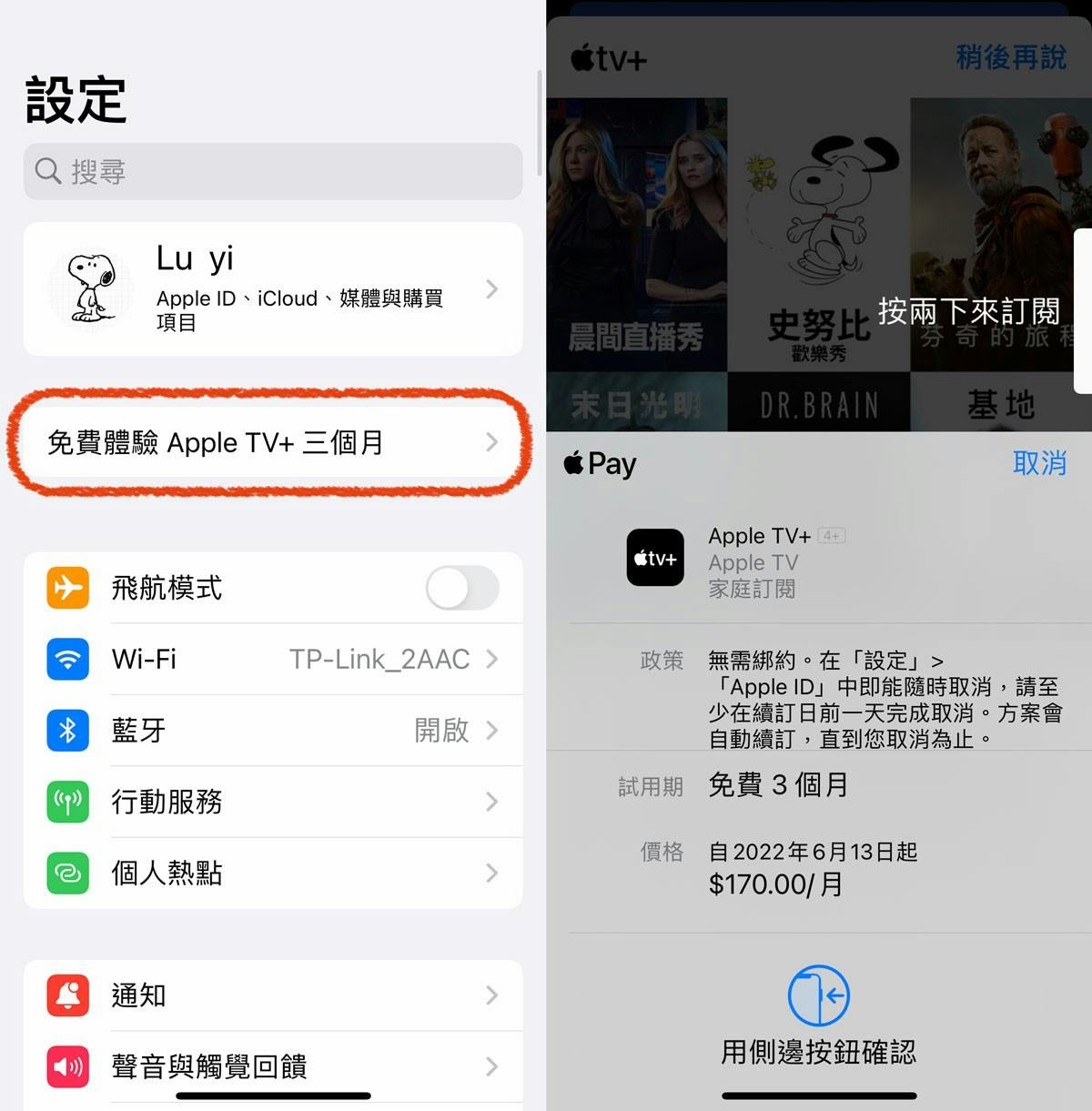Open Bluetooth (藍牙) settings
The width and height of the screenshot is (1092, 1111).
coord(273,730)
